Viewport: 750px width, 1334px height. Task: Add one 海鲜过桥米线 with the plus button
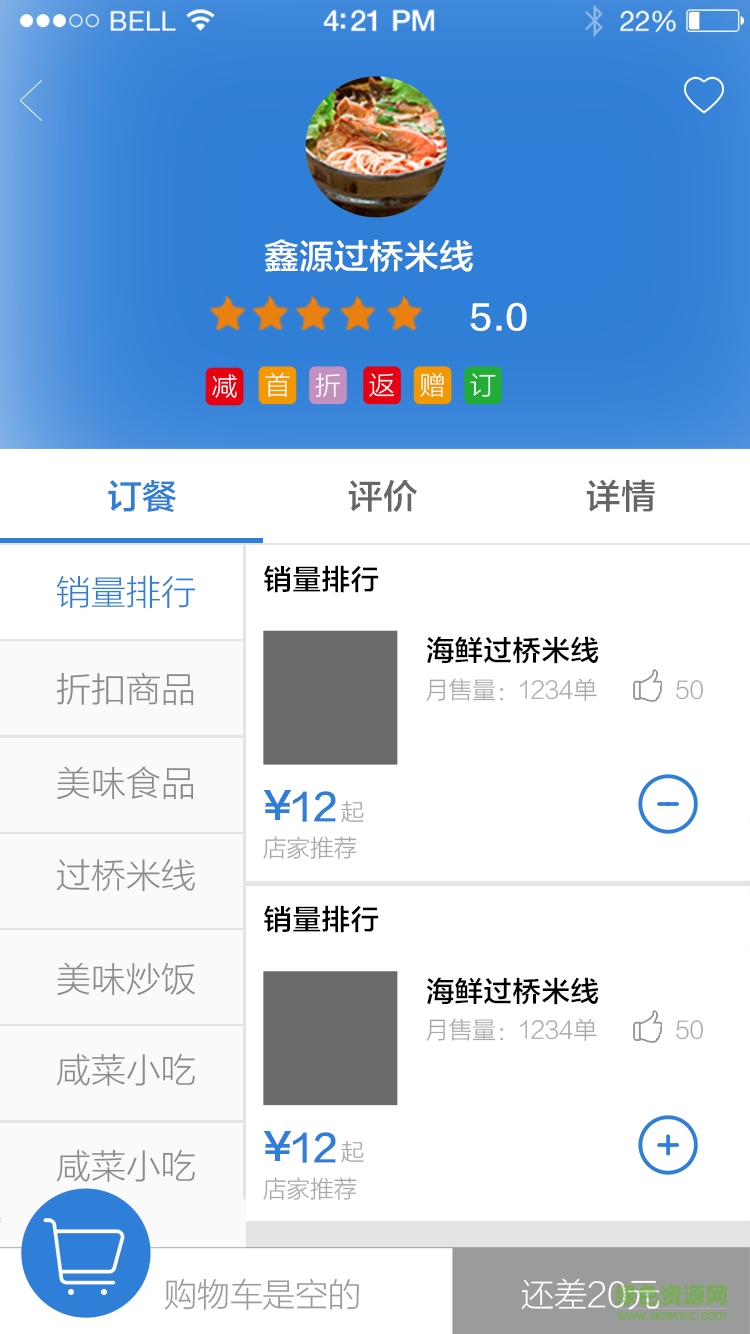[x=667, y=1145]
